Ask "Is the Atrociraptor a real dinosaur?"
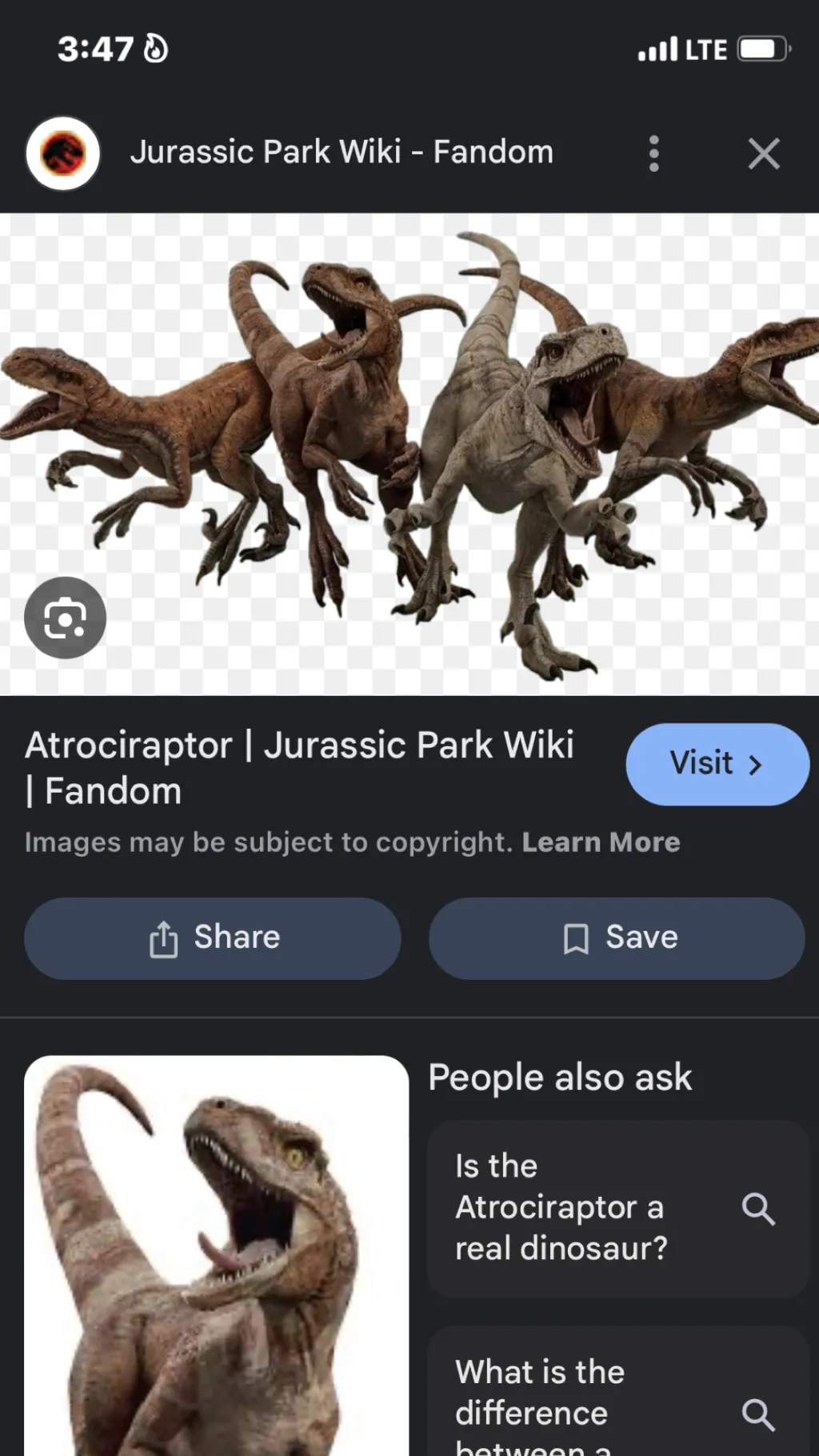This screenshot has width=819, height=1456. tap(617, 1208)
